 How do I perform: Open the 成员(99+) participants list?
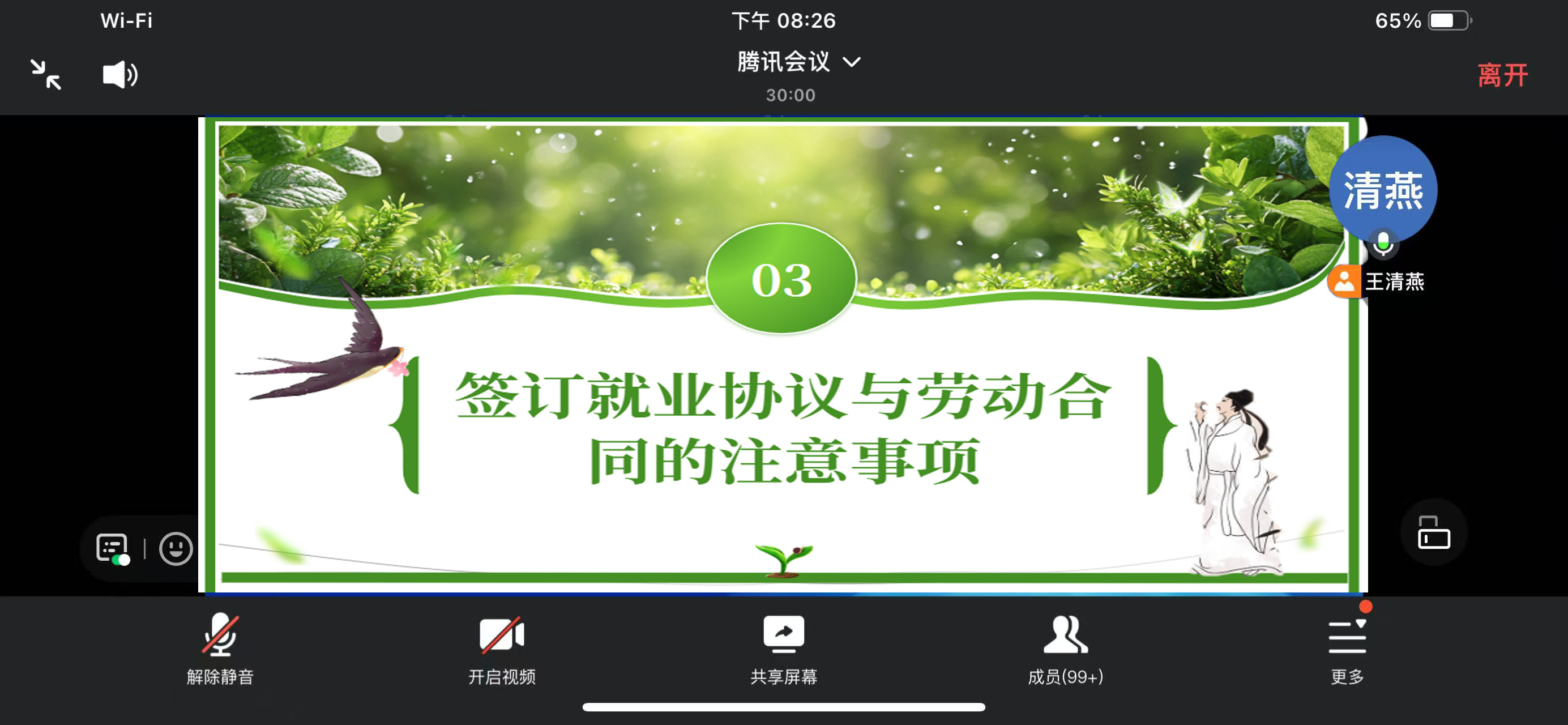[1065, 649]
